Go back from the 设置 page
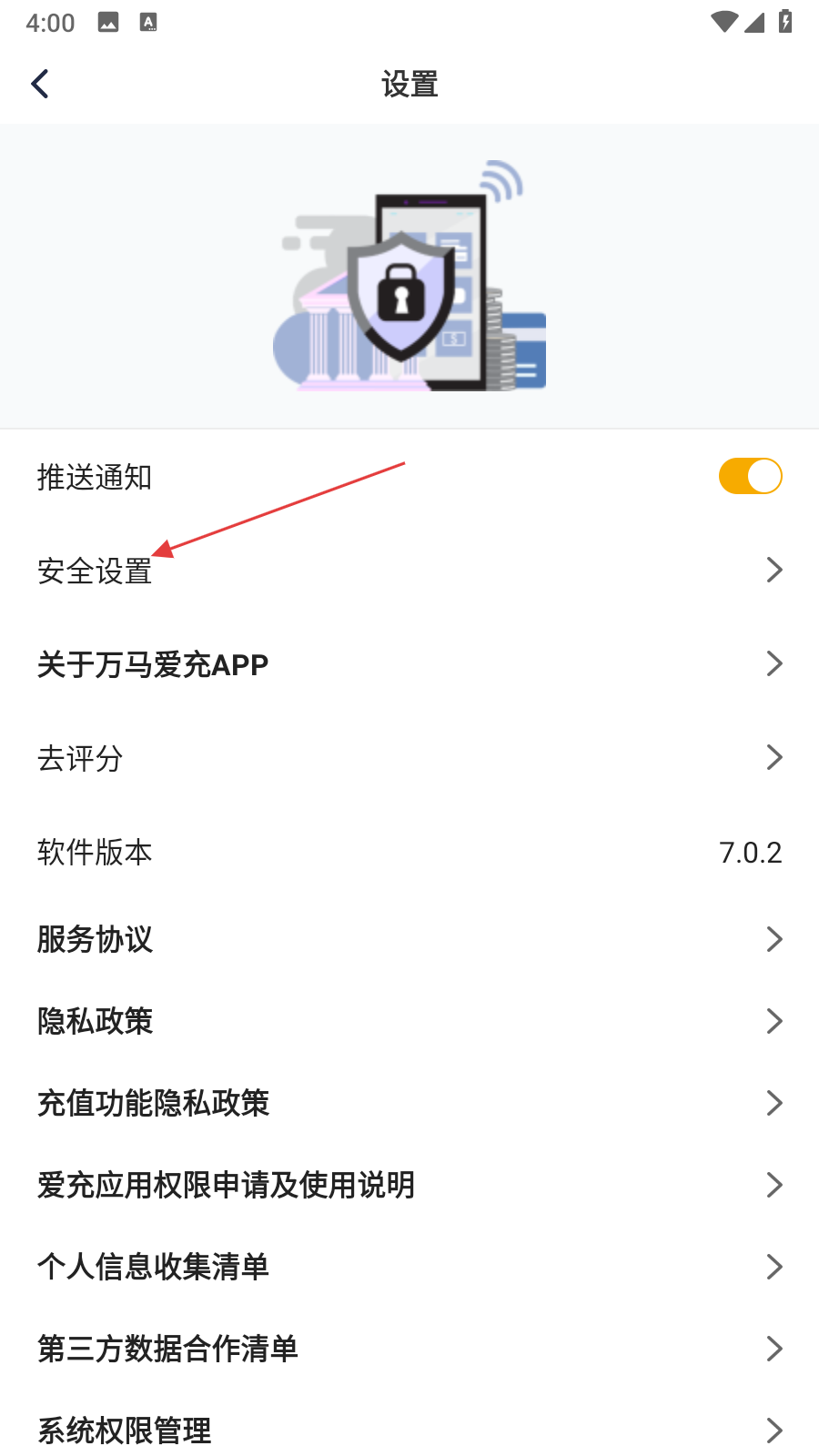Image resolution: width=819 pixels, height=1456 pixels. pyautogui.click(x=40, y=85)
